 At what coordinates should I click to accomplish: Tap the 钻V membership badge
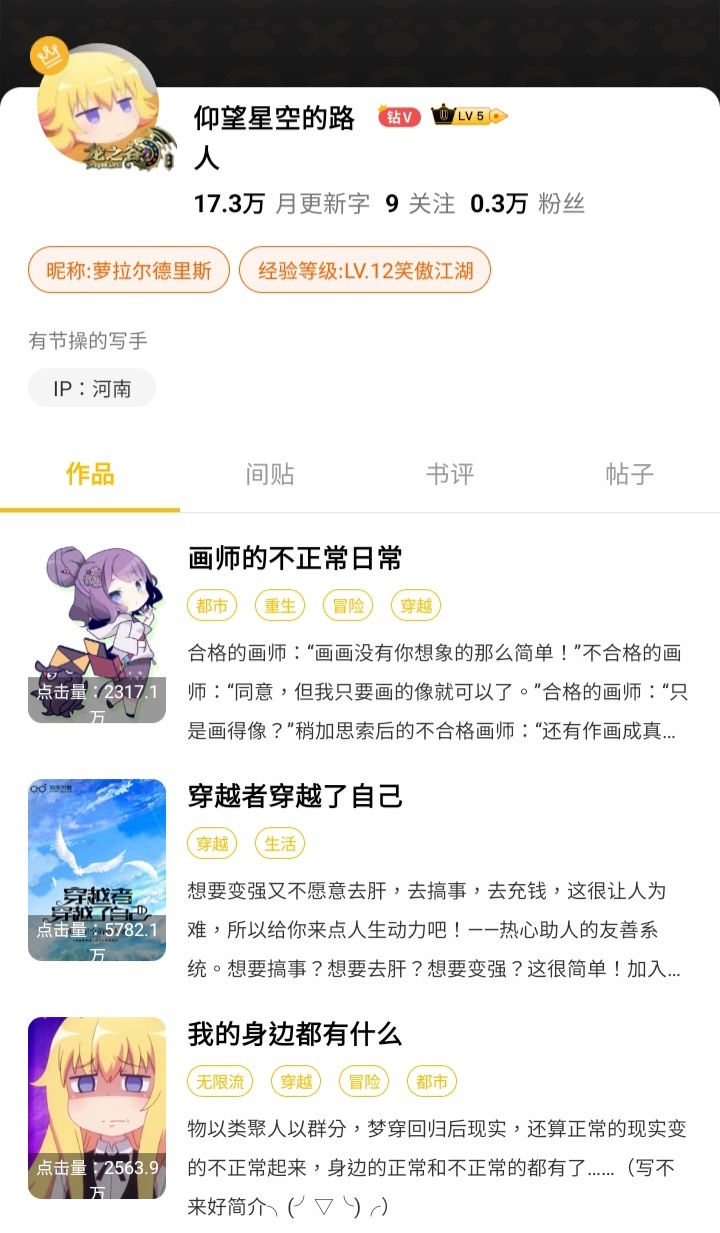[398, 117]
